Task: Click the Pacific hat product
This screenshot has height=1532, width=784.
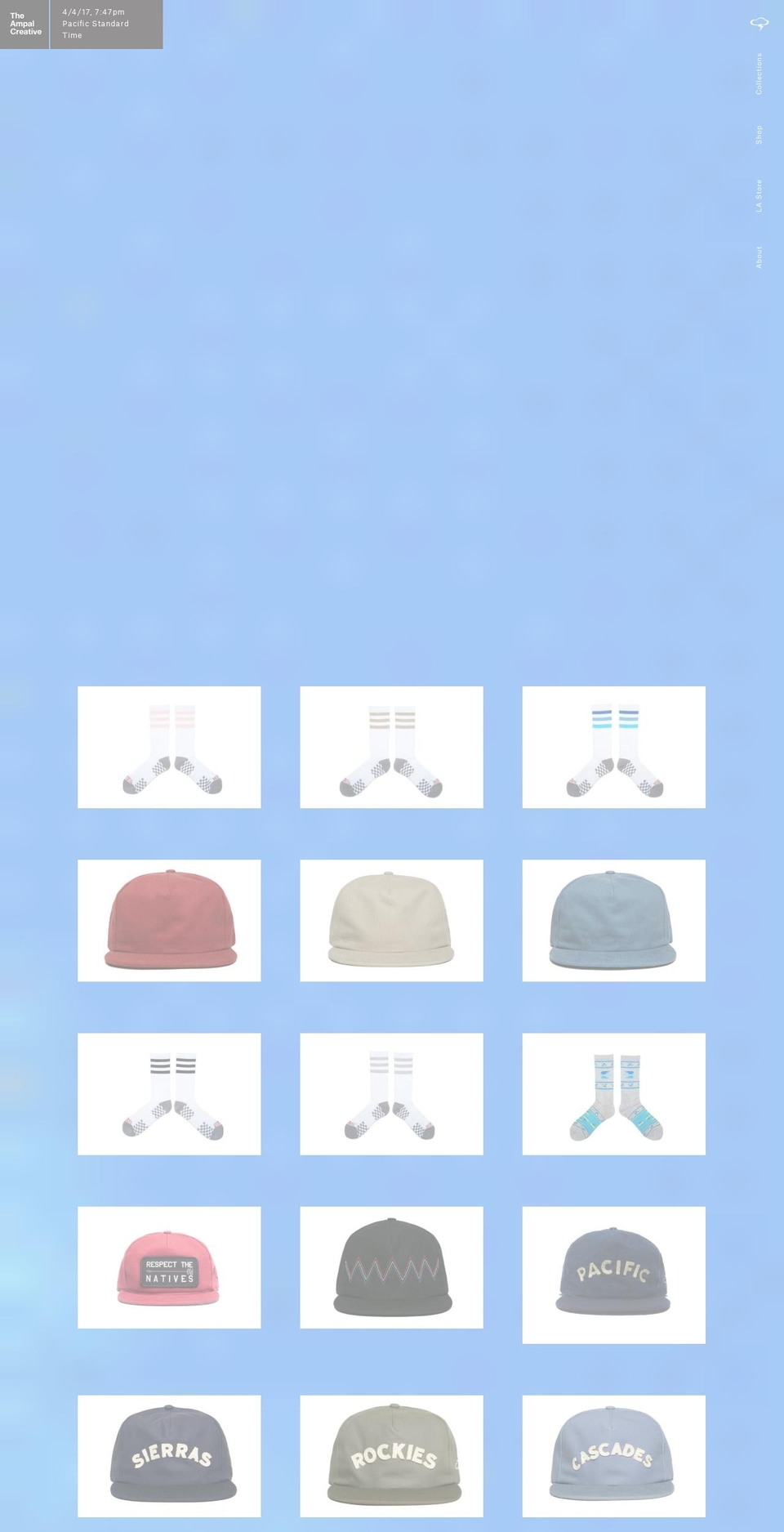Action: click(x=613, y=1266)
